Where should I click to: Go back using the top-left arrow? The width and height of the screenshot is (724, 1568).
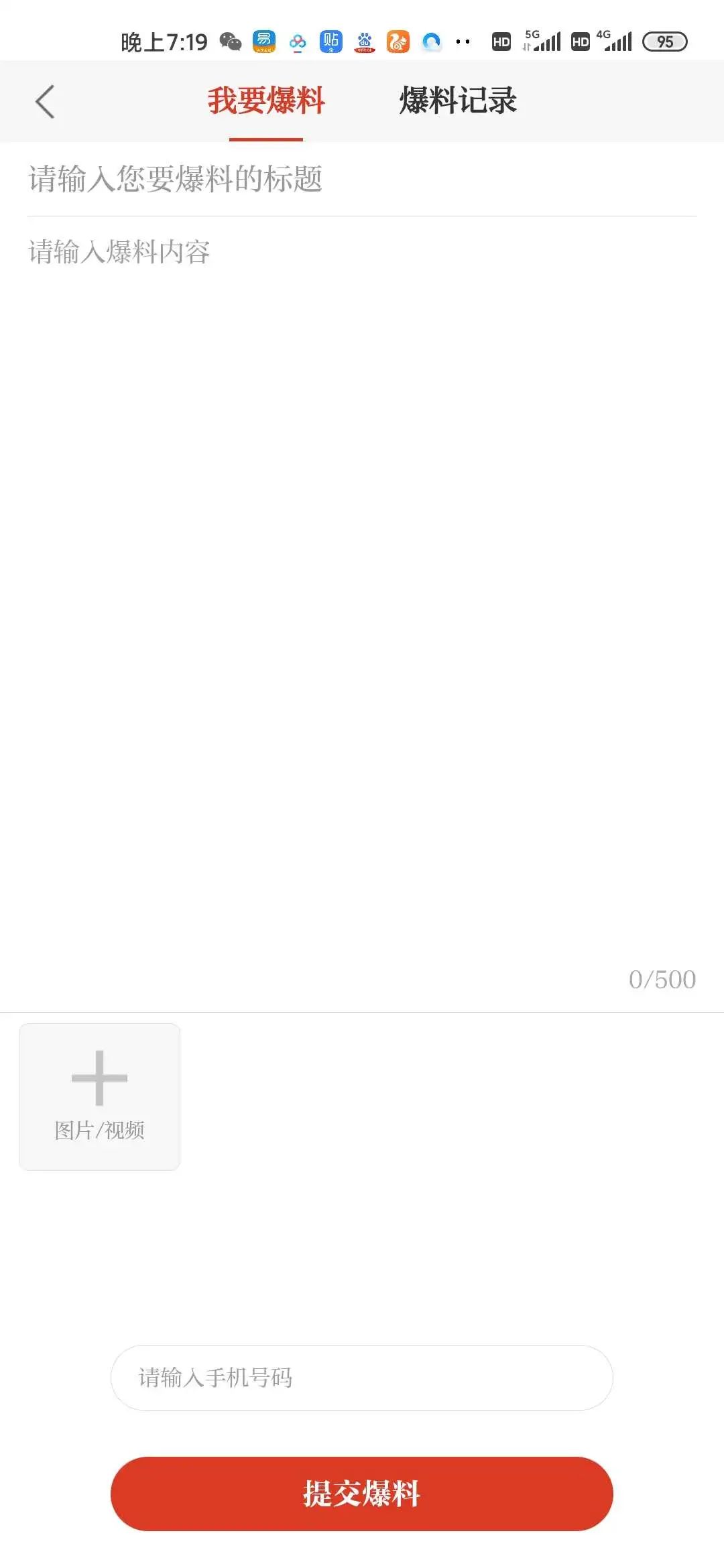pyautogui.click(x=45, y=102)
